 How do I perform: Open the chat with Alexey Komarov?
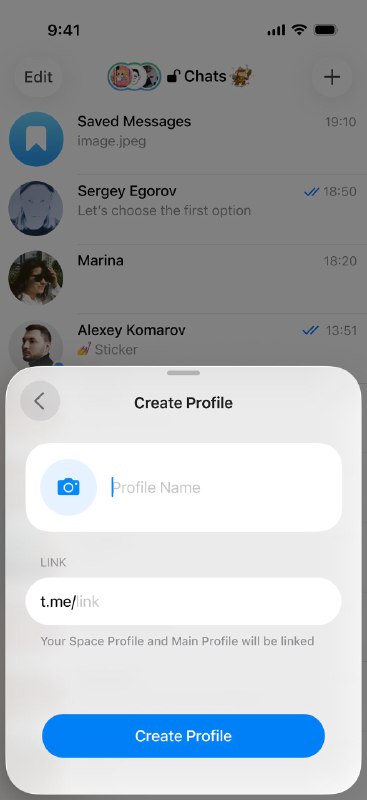183,340
